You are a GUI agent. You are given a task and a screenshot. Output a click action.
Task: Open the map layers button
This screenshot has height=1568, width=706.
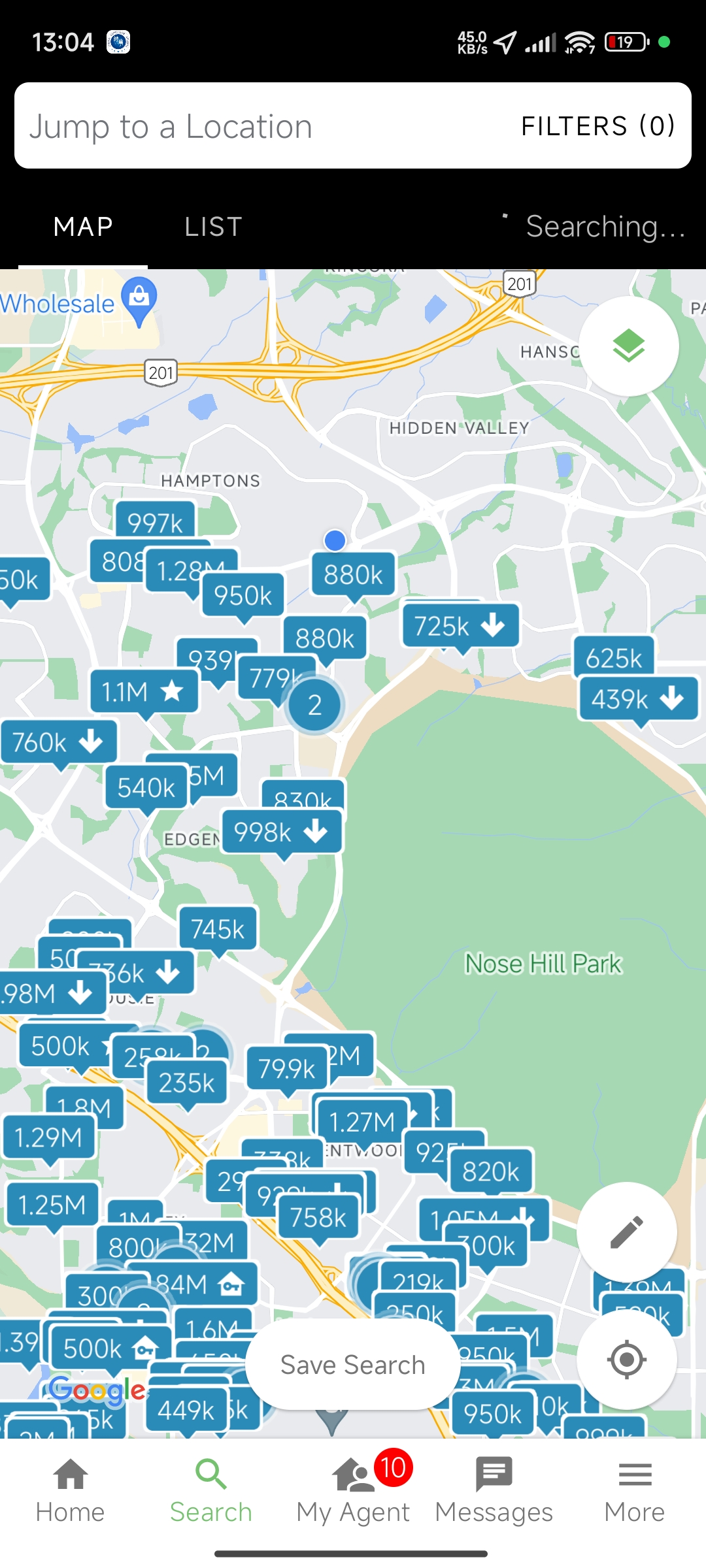[628, 346]
